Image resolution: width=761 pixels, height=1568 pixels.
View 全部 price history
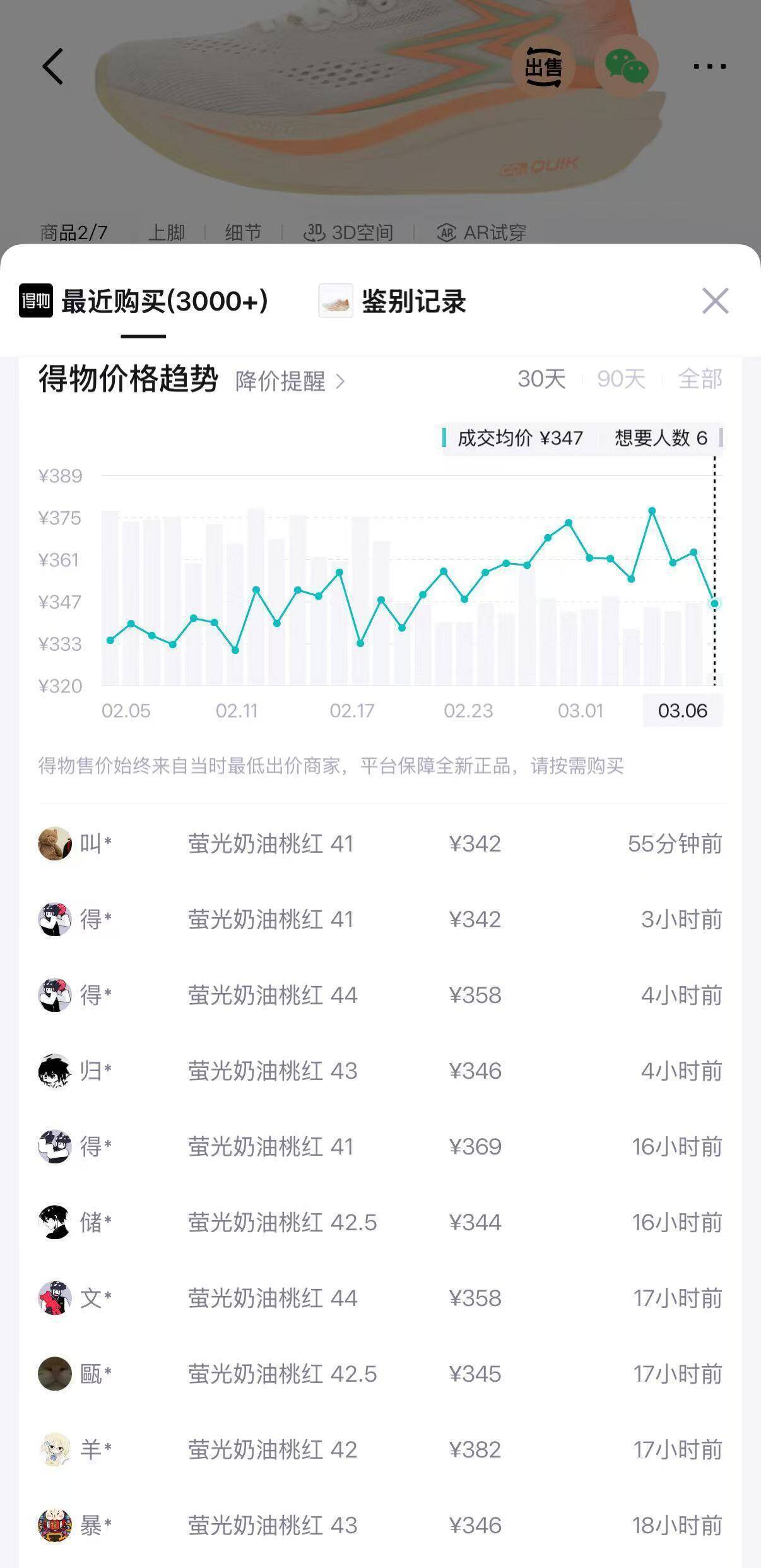tap(700, 379)
